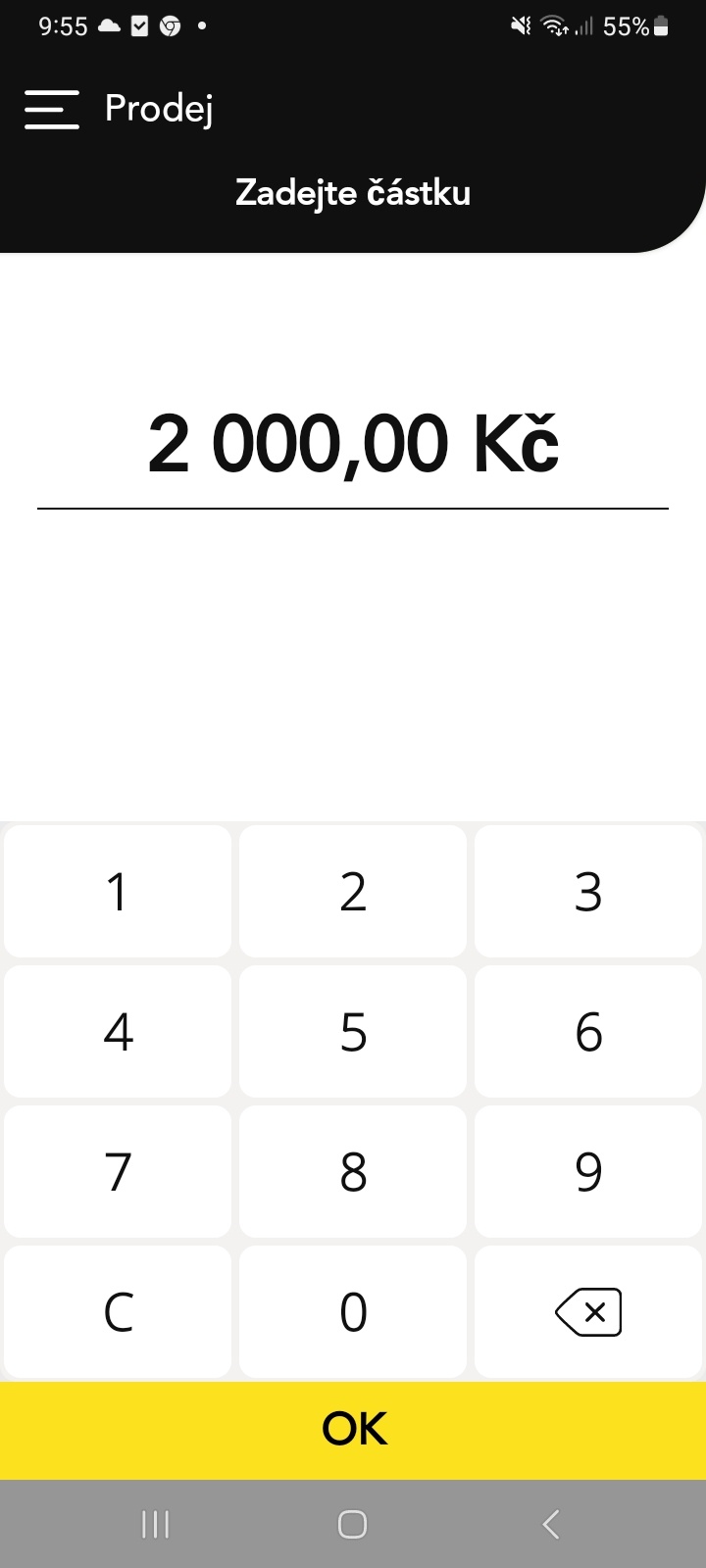Add digit 3 to the amount
Viewport: 706px width, 1568px height.
point(588,892)
